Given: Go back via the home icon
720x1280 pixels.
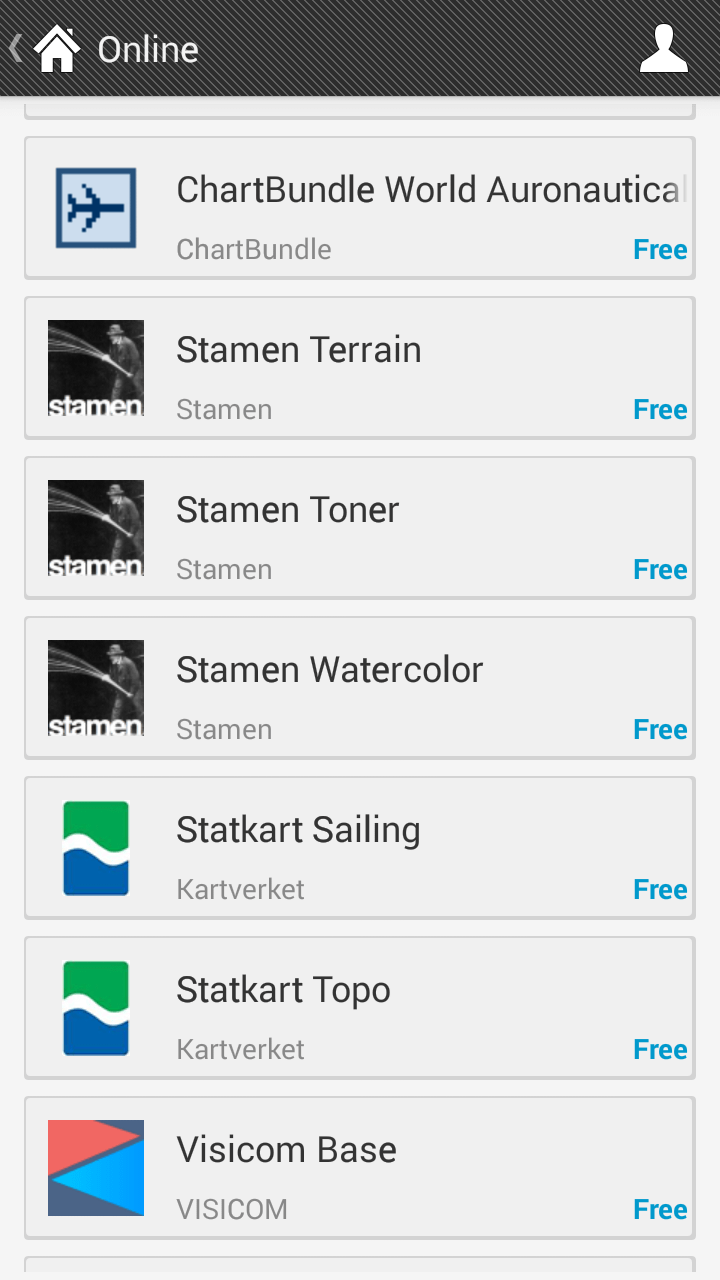Looking at the screenshot, I should [x=56, y=49].
